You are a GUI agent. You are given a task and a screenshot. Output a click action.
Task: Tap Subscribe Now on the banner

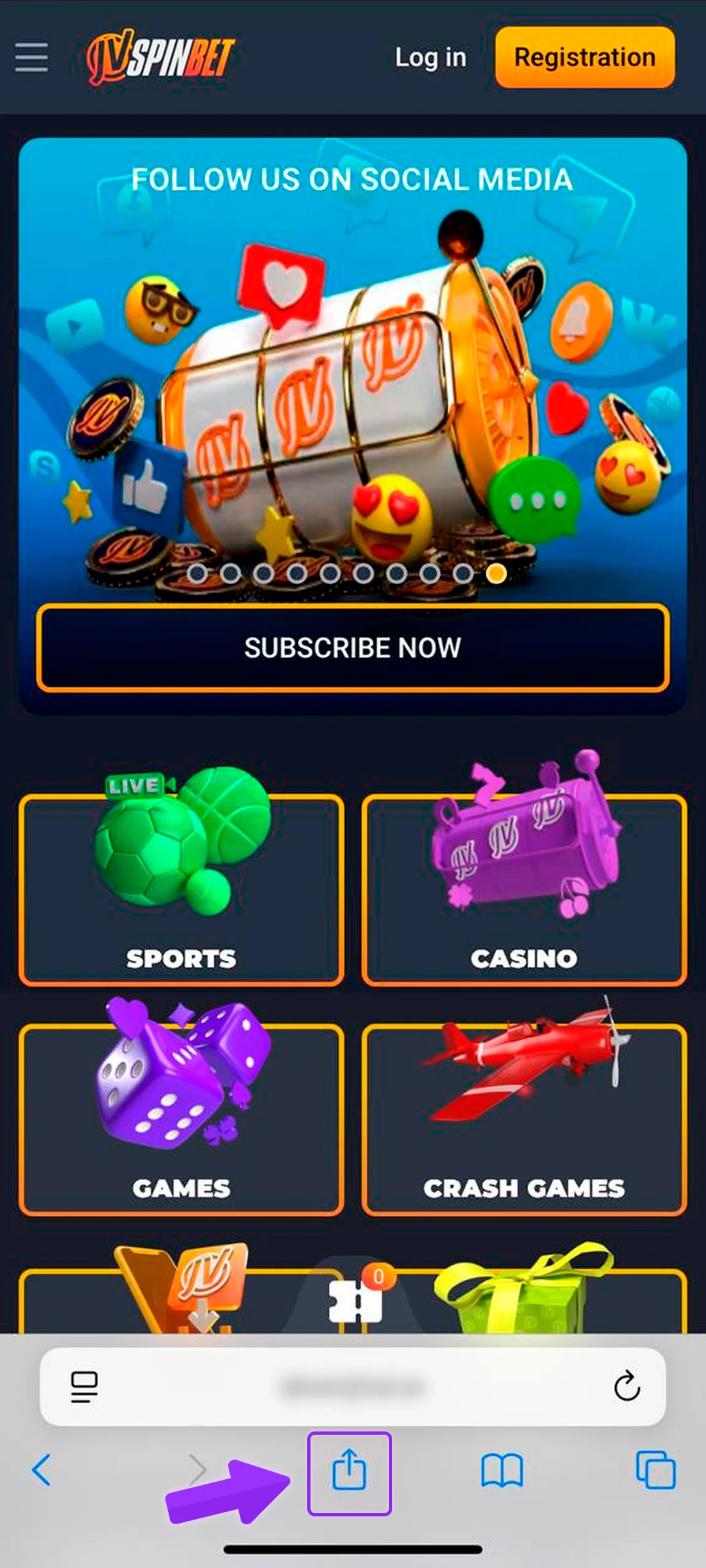coord(353,647)
